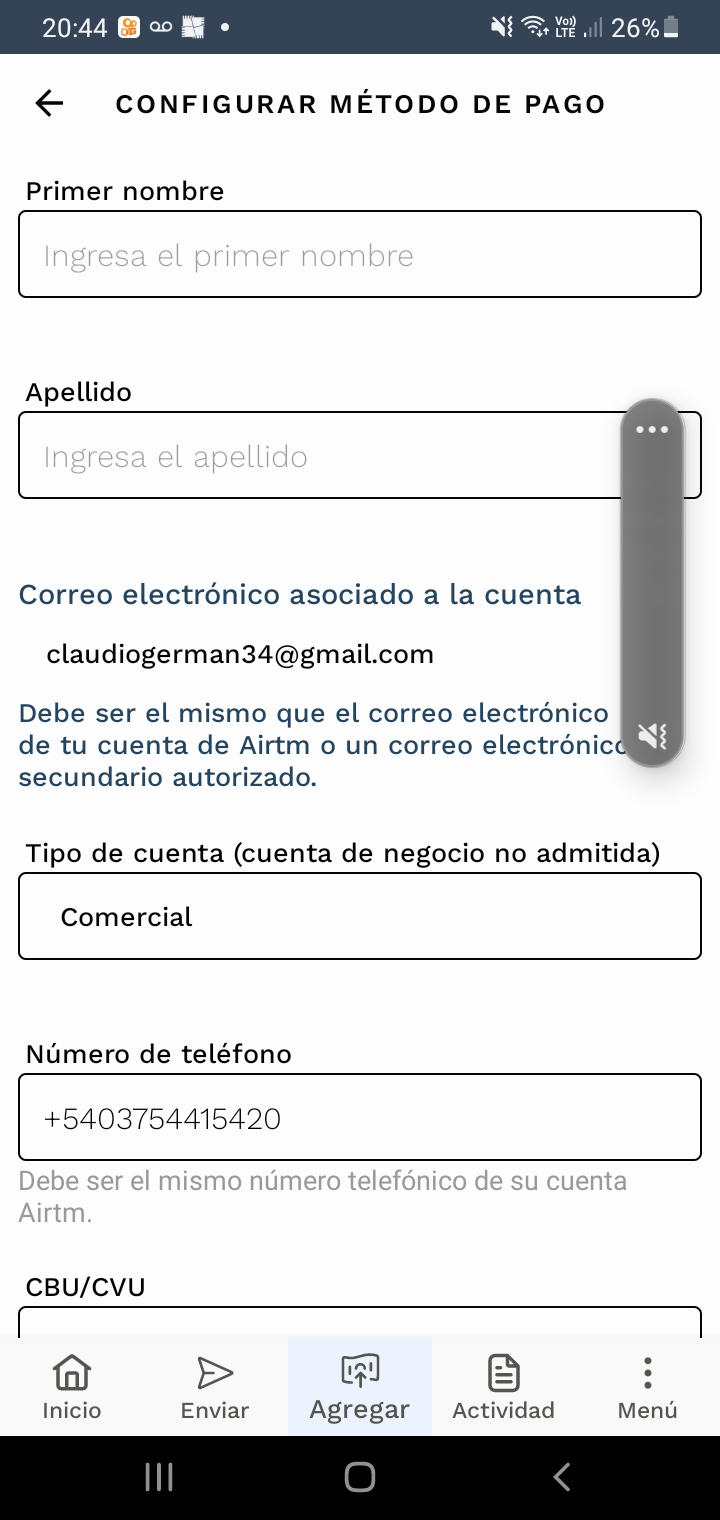The image size is (720, 1520).
Task: Expand the floating volume panel options
Action: click(652, 430)
